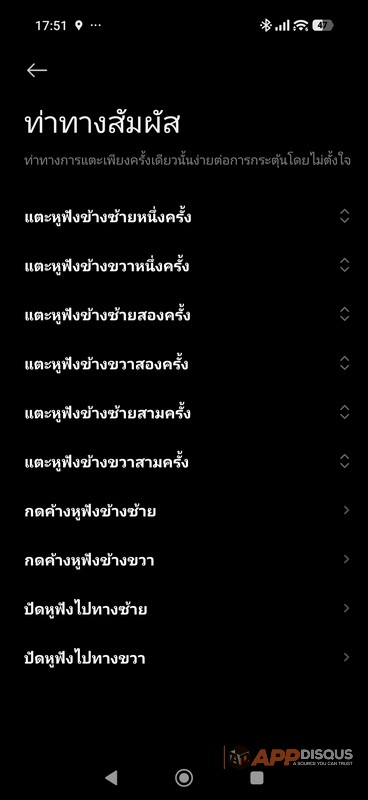Open dropdown for แตะหูฟังข้างขวาหนึ่งครั้ง

pos(184,266)
